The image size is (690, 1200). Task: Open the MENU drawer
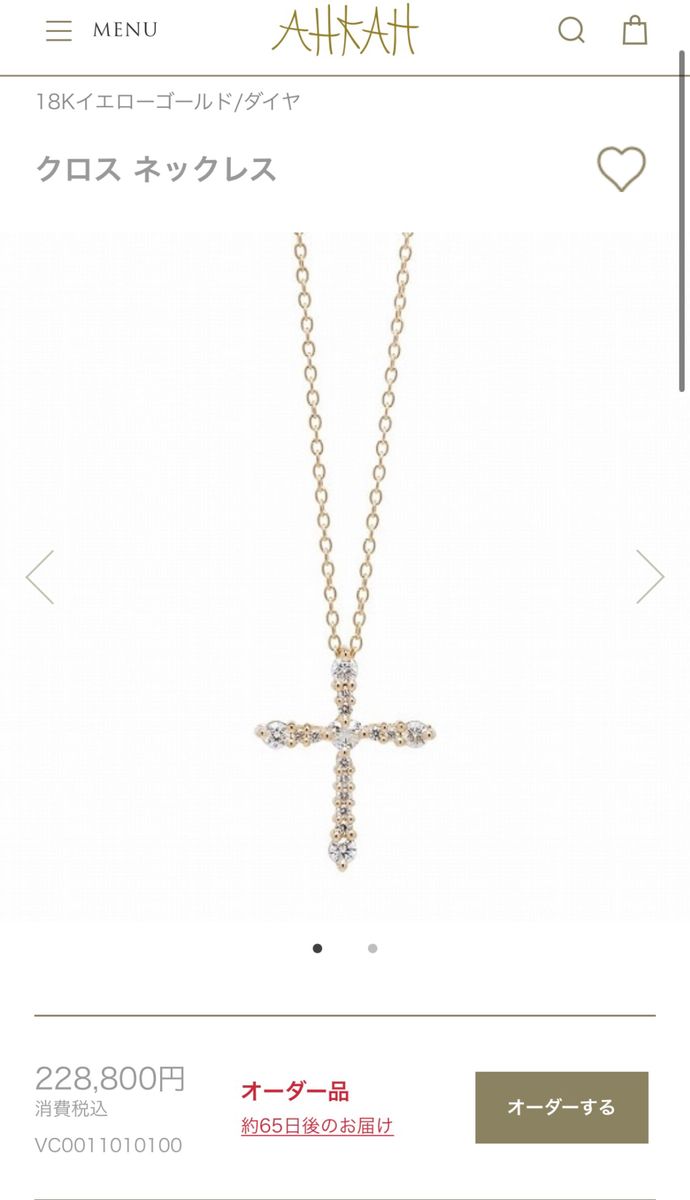point(100,30)
